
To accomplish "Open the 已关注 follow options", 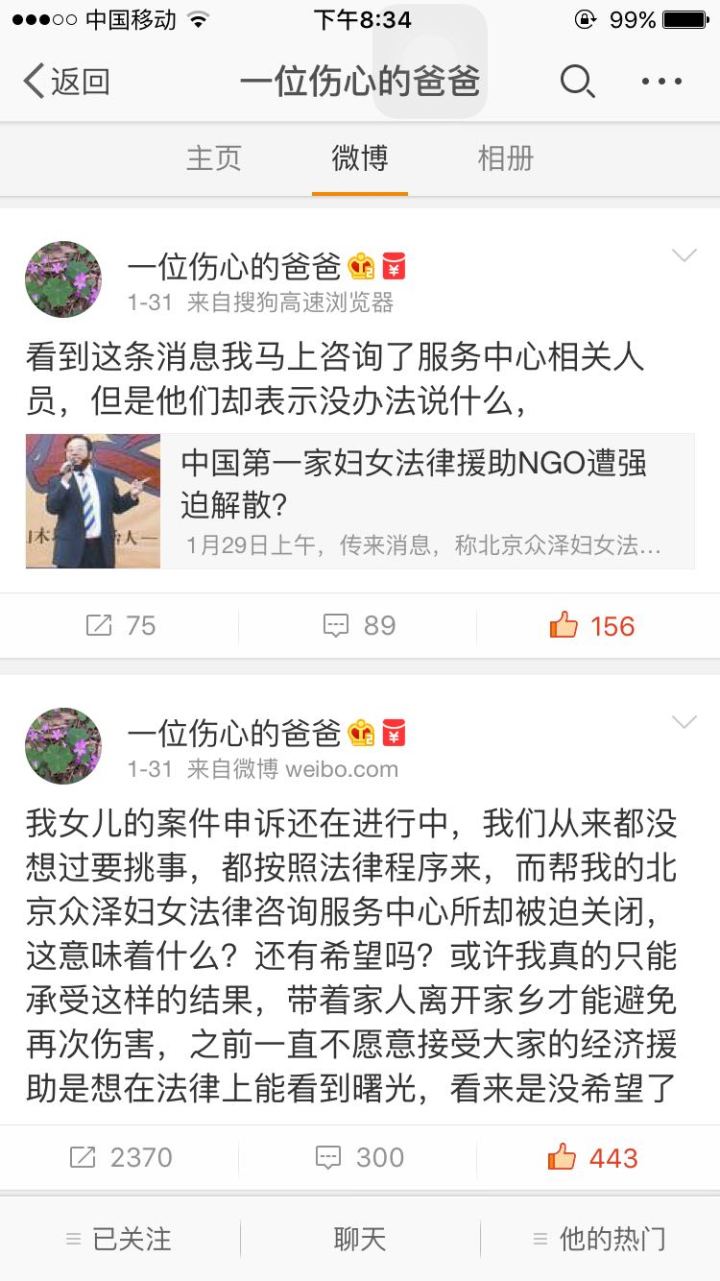I will tap(119, 1240).
